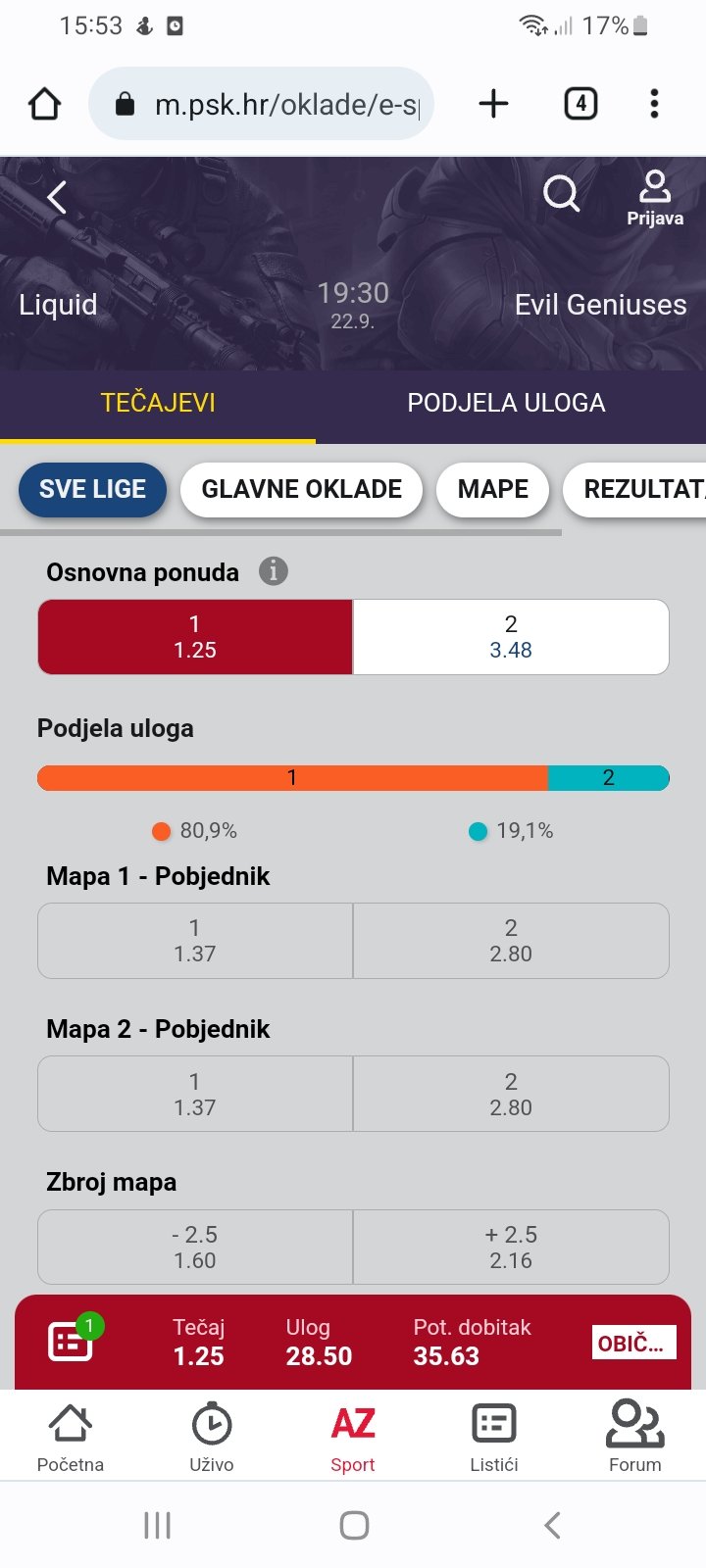Image resolution: width=706 pixels, height=1568 pixels.
Task: Select the SVE LIGE chip
Action: [92, 489]
